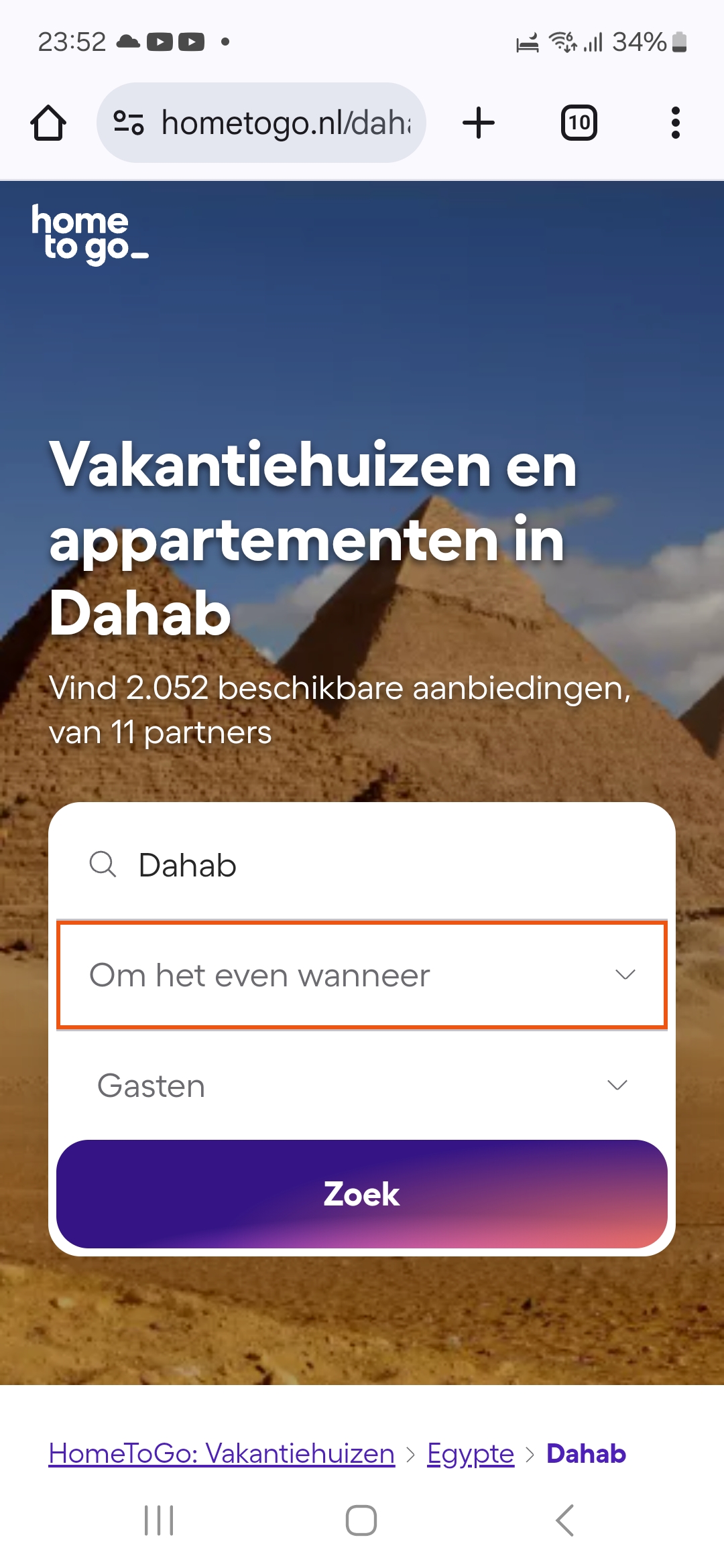Open the HomeToGo logo link
The width and height of the screenshot is (724, 1568).
tap(88, 234)
